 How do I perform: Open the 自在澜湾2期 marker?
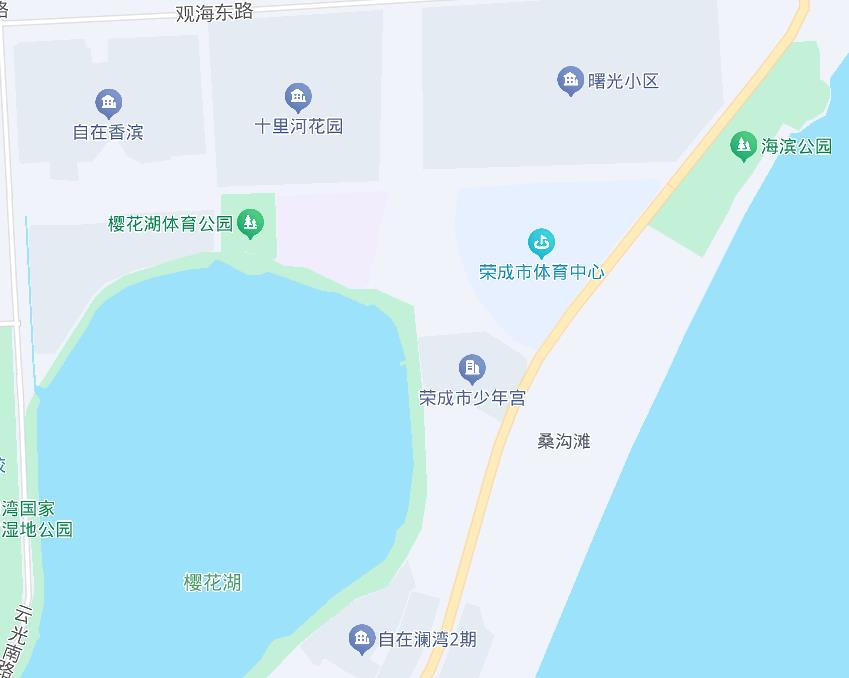362,638
